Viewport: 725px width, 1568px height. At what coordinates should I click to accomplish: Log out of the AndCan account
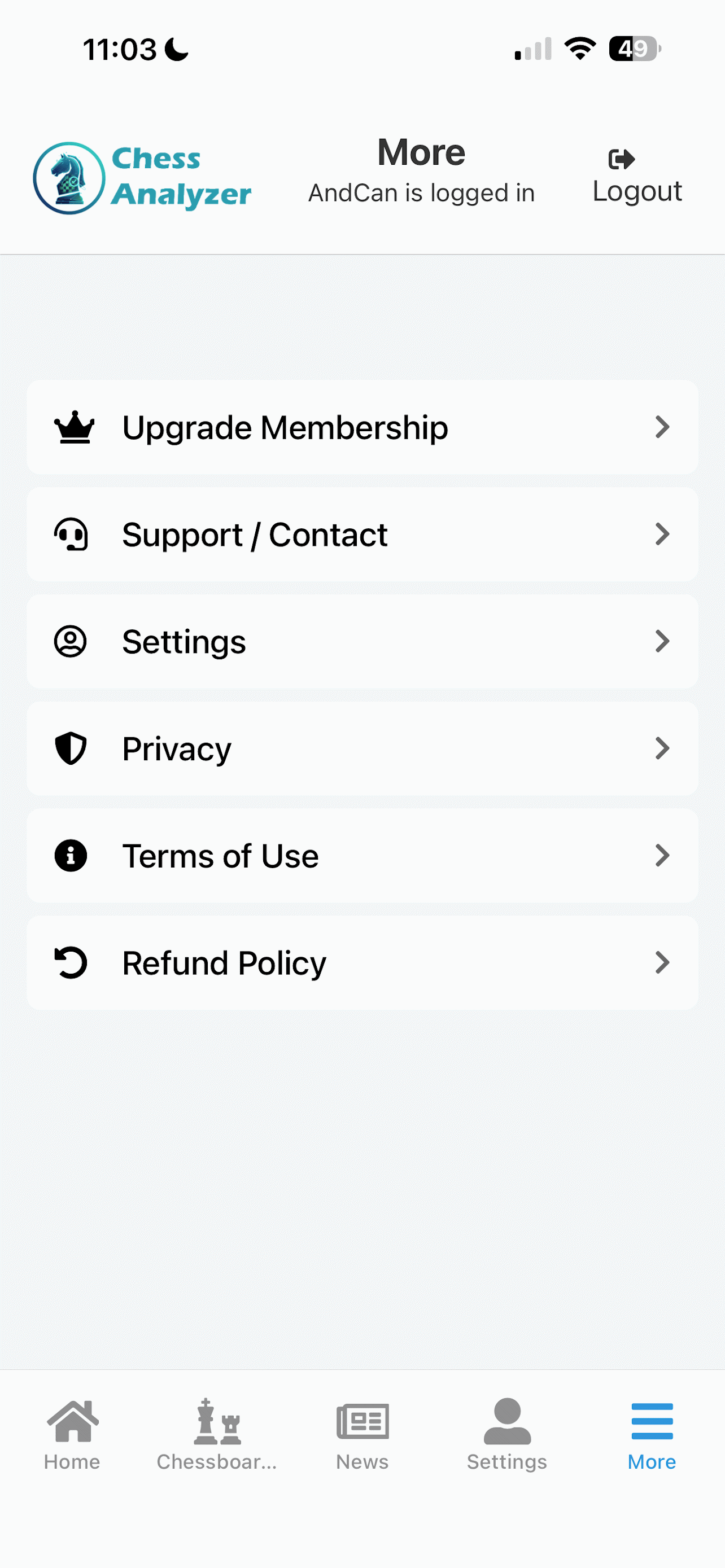click(x=636, y=177)
